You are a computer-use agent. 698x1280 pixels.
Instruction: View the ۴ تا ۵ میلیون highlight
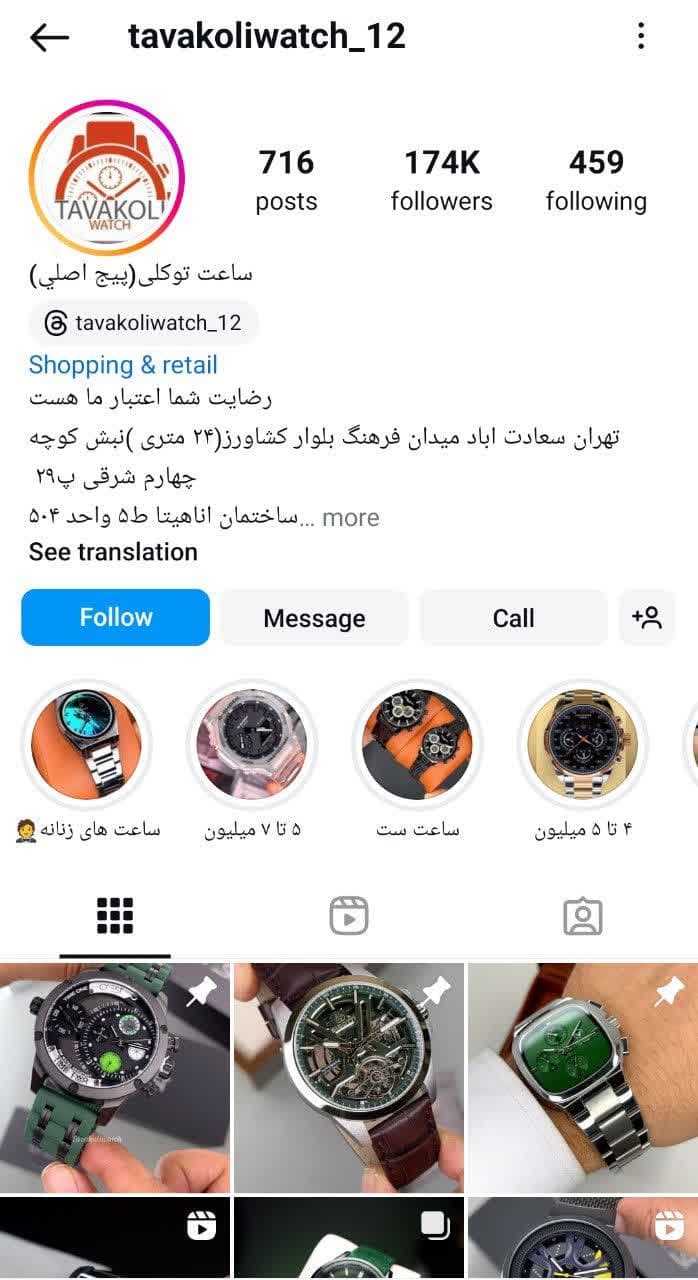(582, 744)
